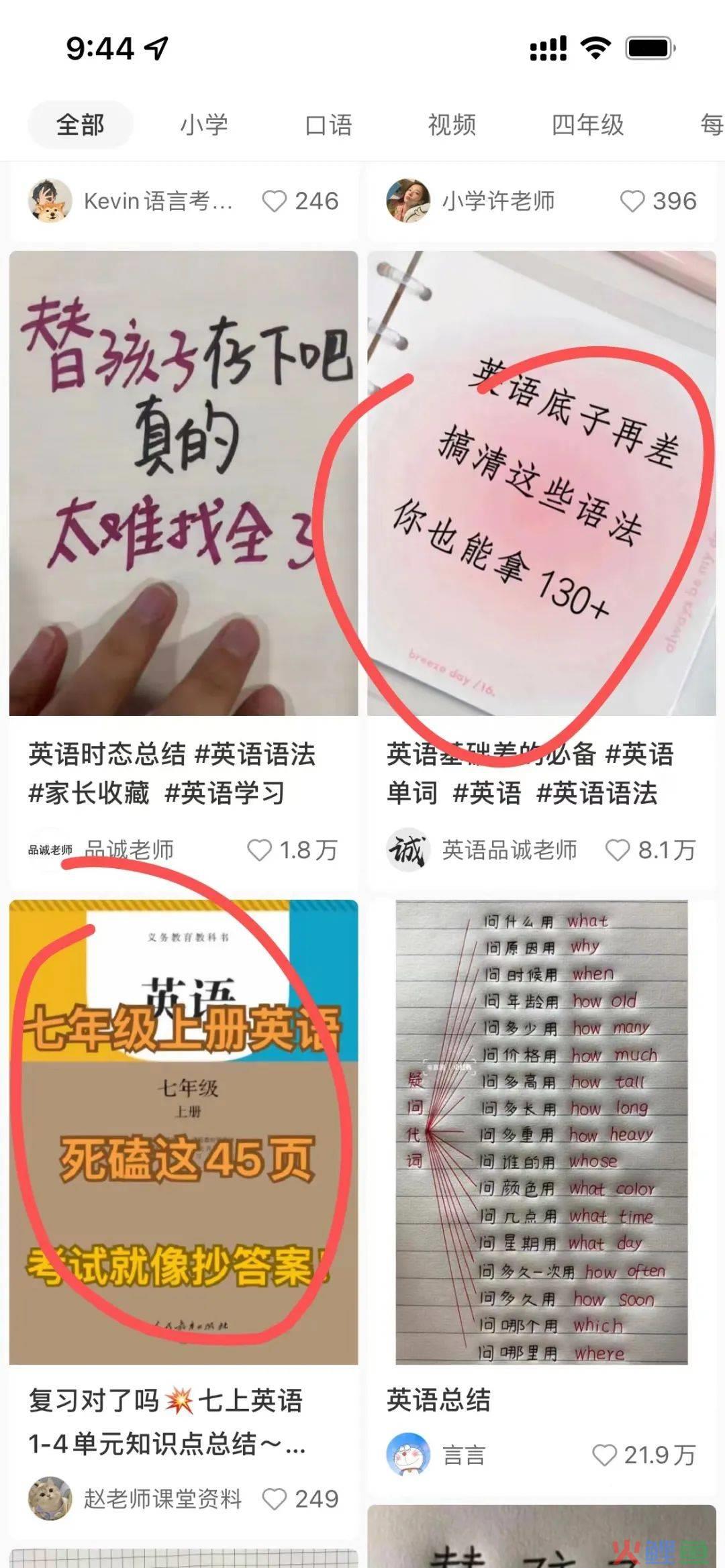The width and height of the screenshot is (725, 1568).
Task: Open the 英语时态总结 post card
Action: [183, 483]
